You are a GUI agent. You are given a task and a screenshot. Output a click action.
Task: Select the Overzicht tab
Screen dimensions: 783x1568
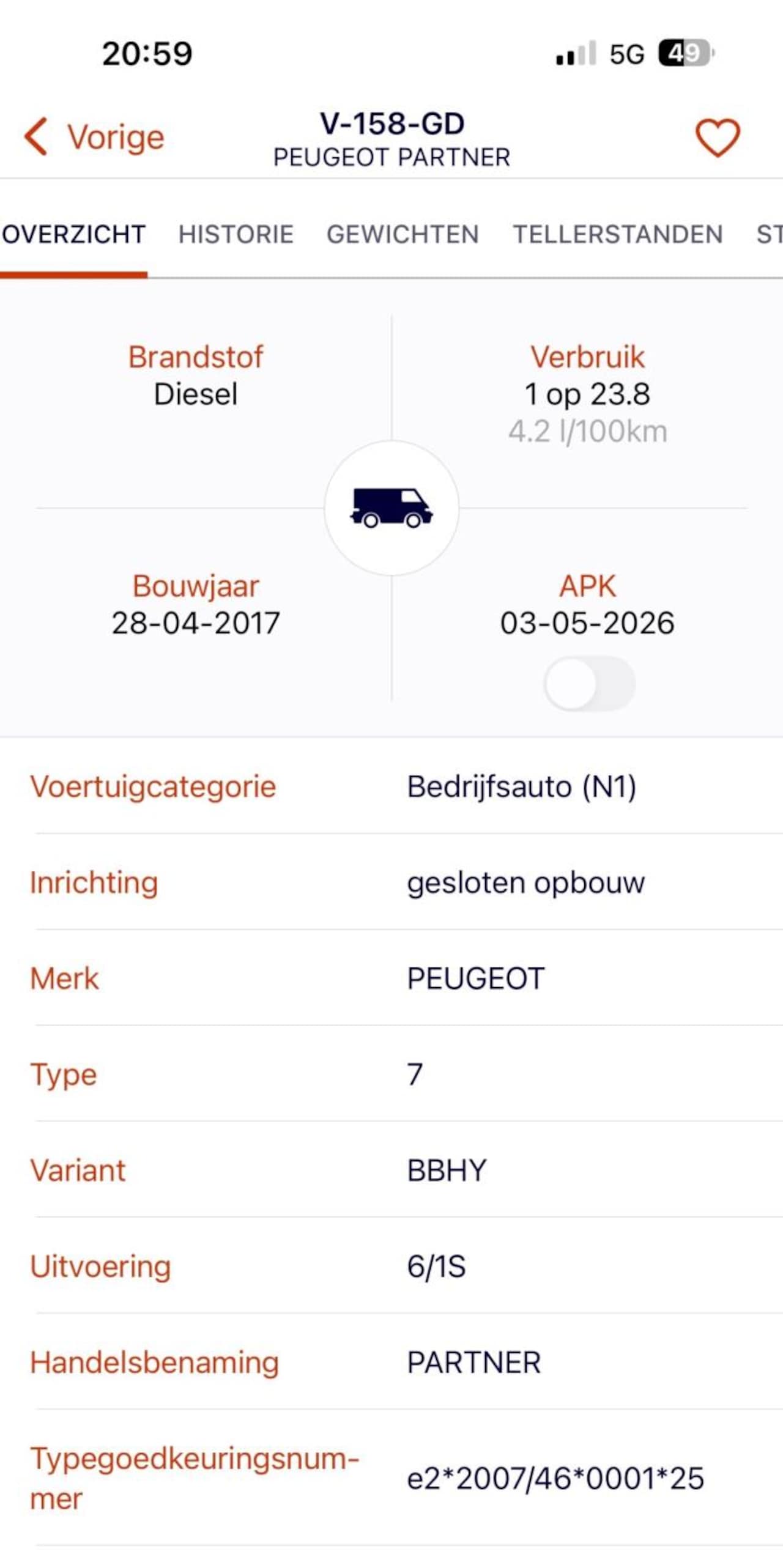pyautogui.click(x=73, y=234)
